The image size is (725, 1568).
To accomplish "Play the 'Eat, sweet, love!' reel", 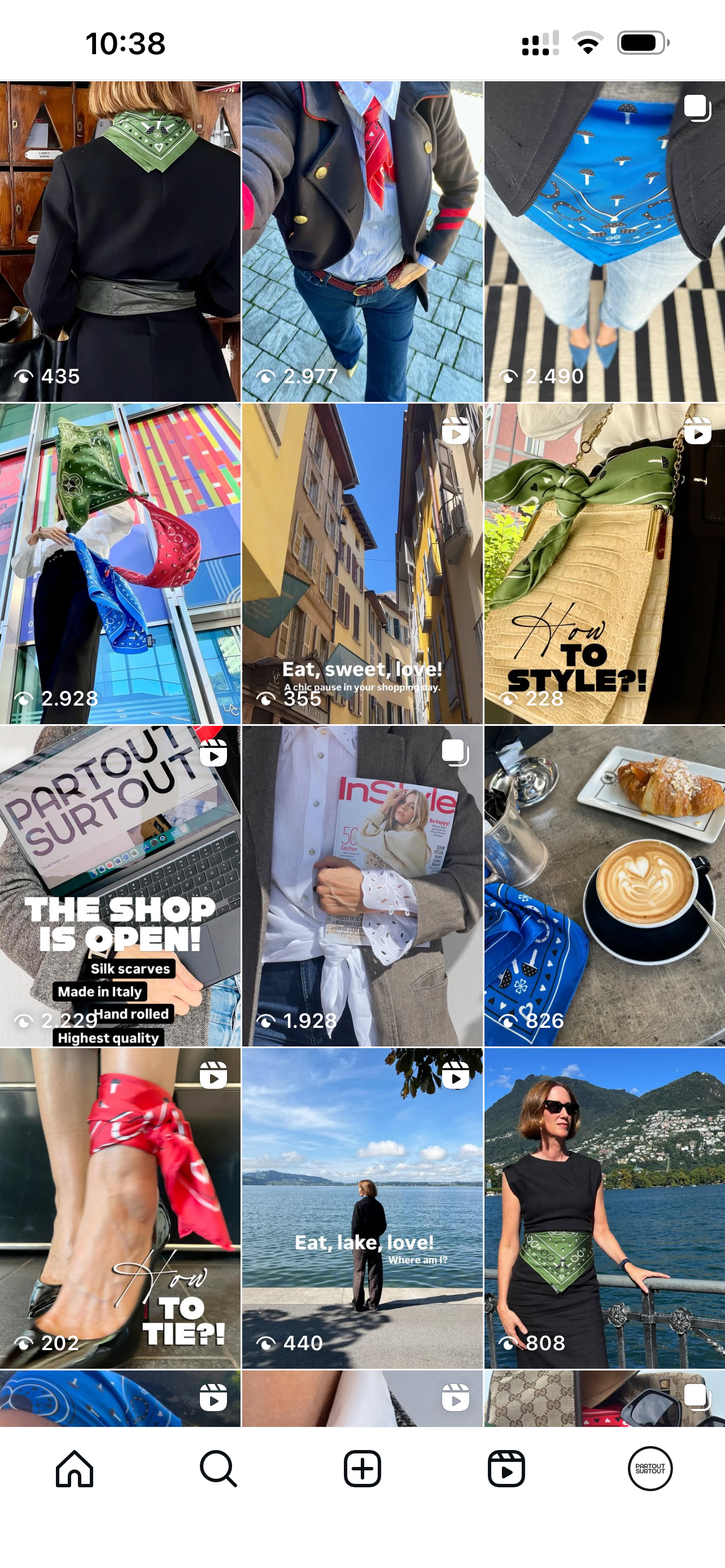I will (x=362, y=564).
